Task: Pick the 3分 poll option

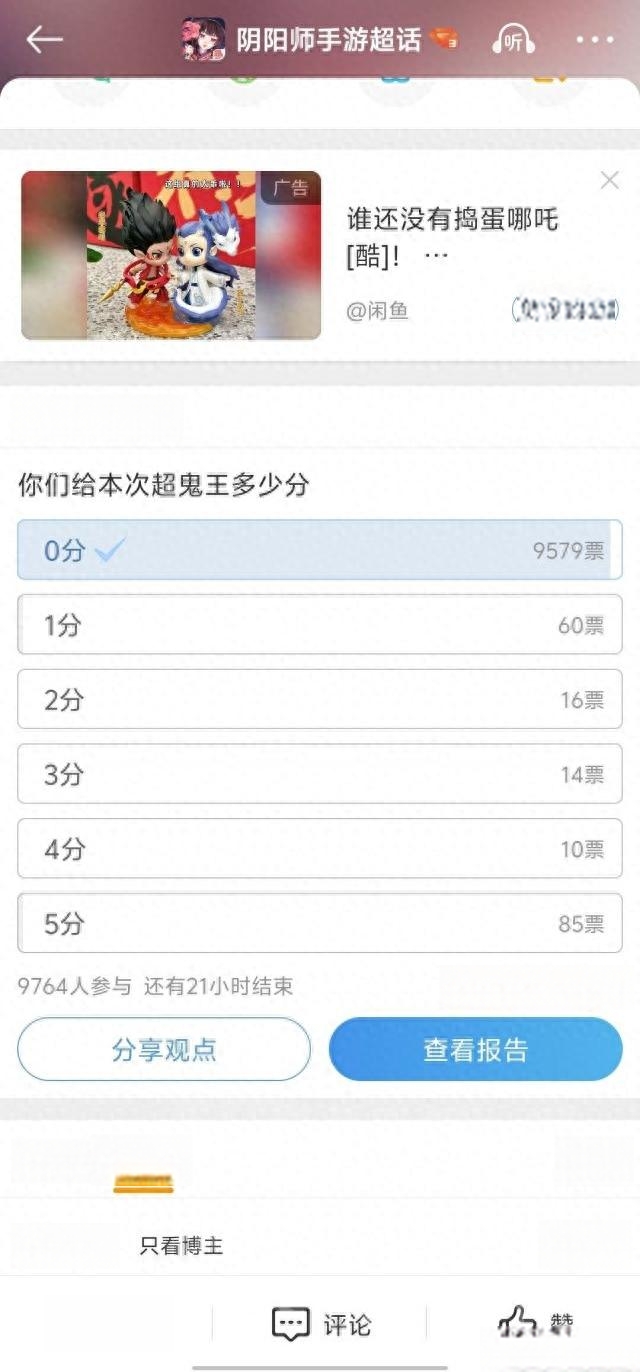Action: 320,774
